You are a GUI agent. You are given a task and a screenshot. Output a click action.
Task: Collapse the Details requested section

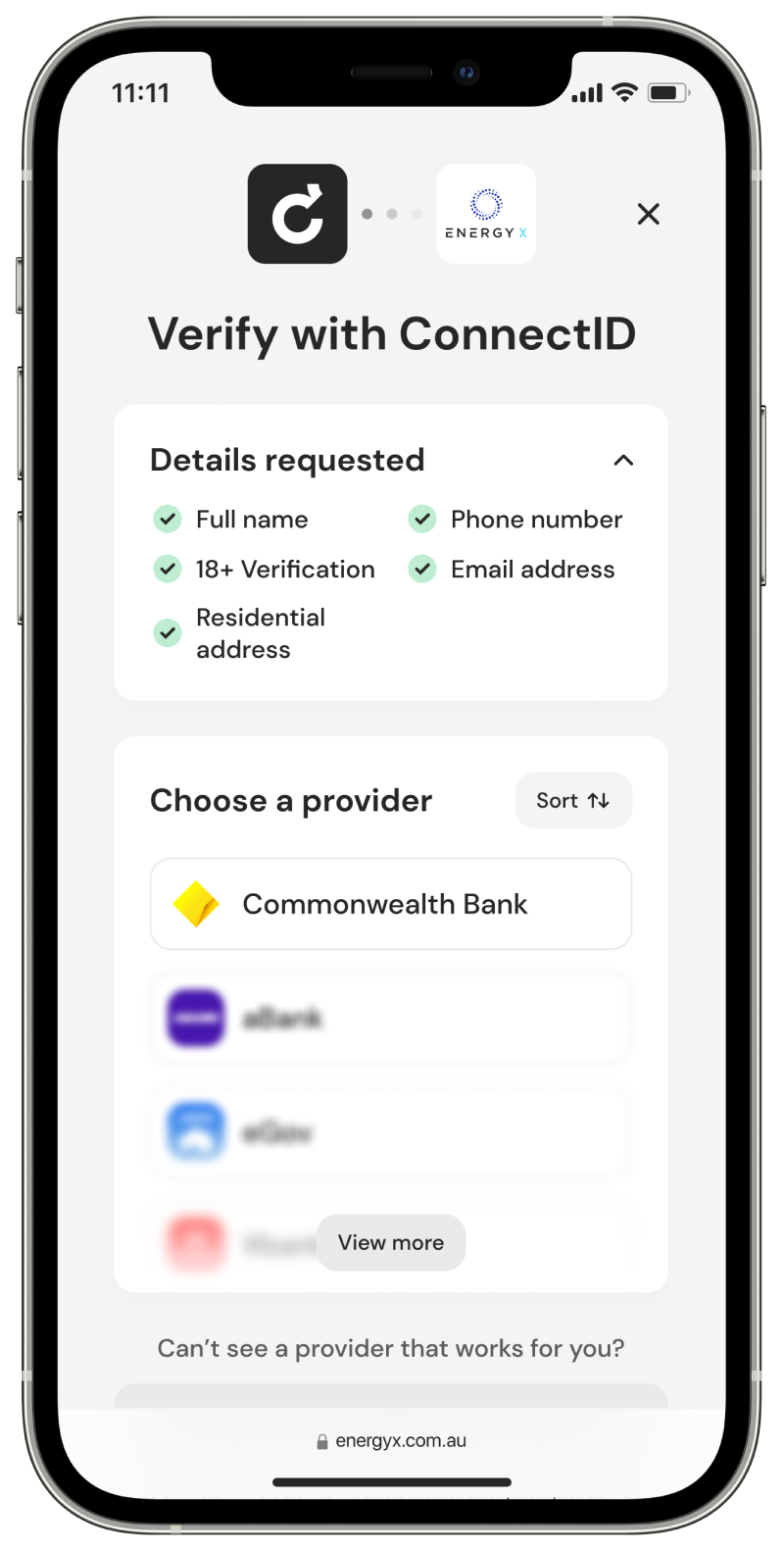[623, 460]
